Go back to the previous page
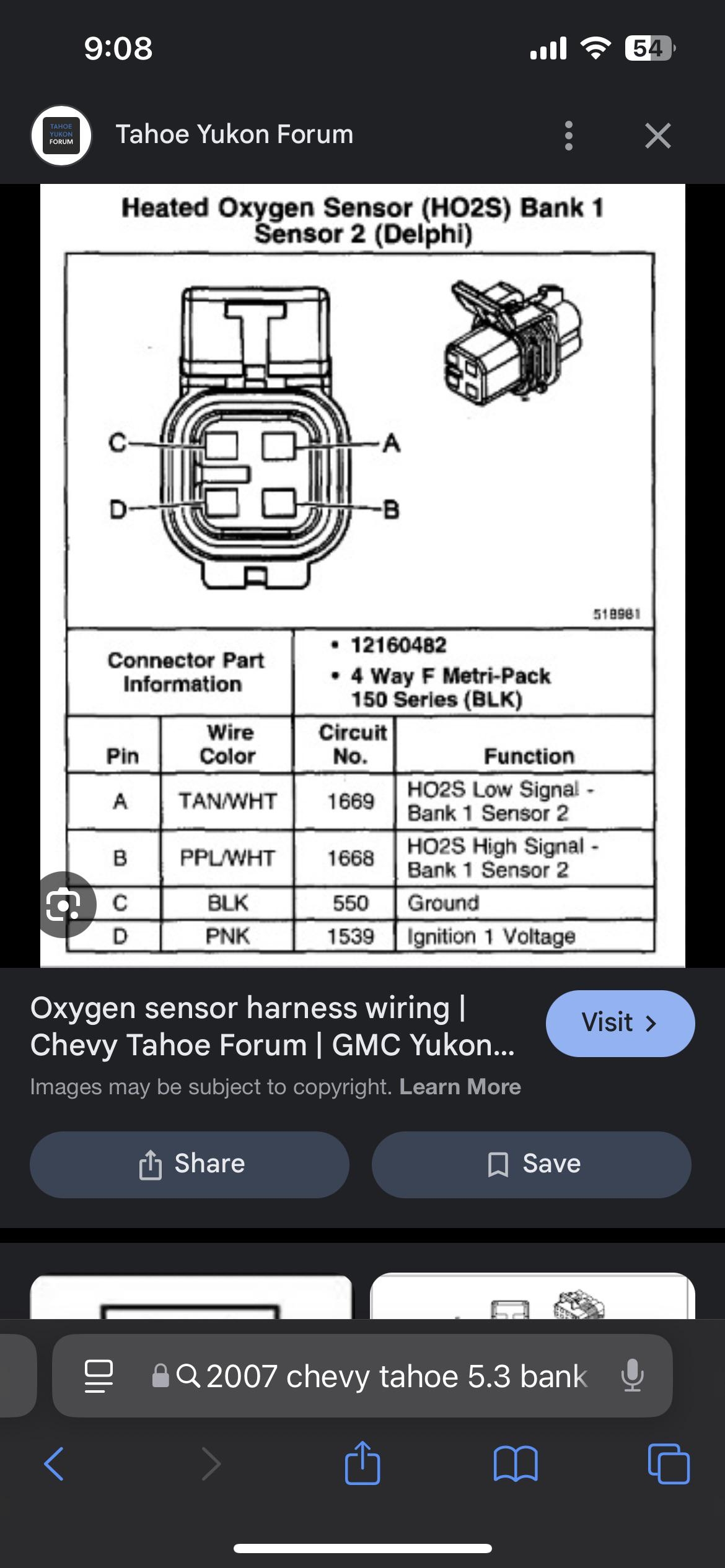 click(54, 1464)
